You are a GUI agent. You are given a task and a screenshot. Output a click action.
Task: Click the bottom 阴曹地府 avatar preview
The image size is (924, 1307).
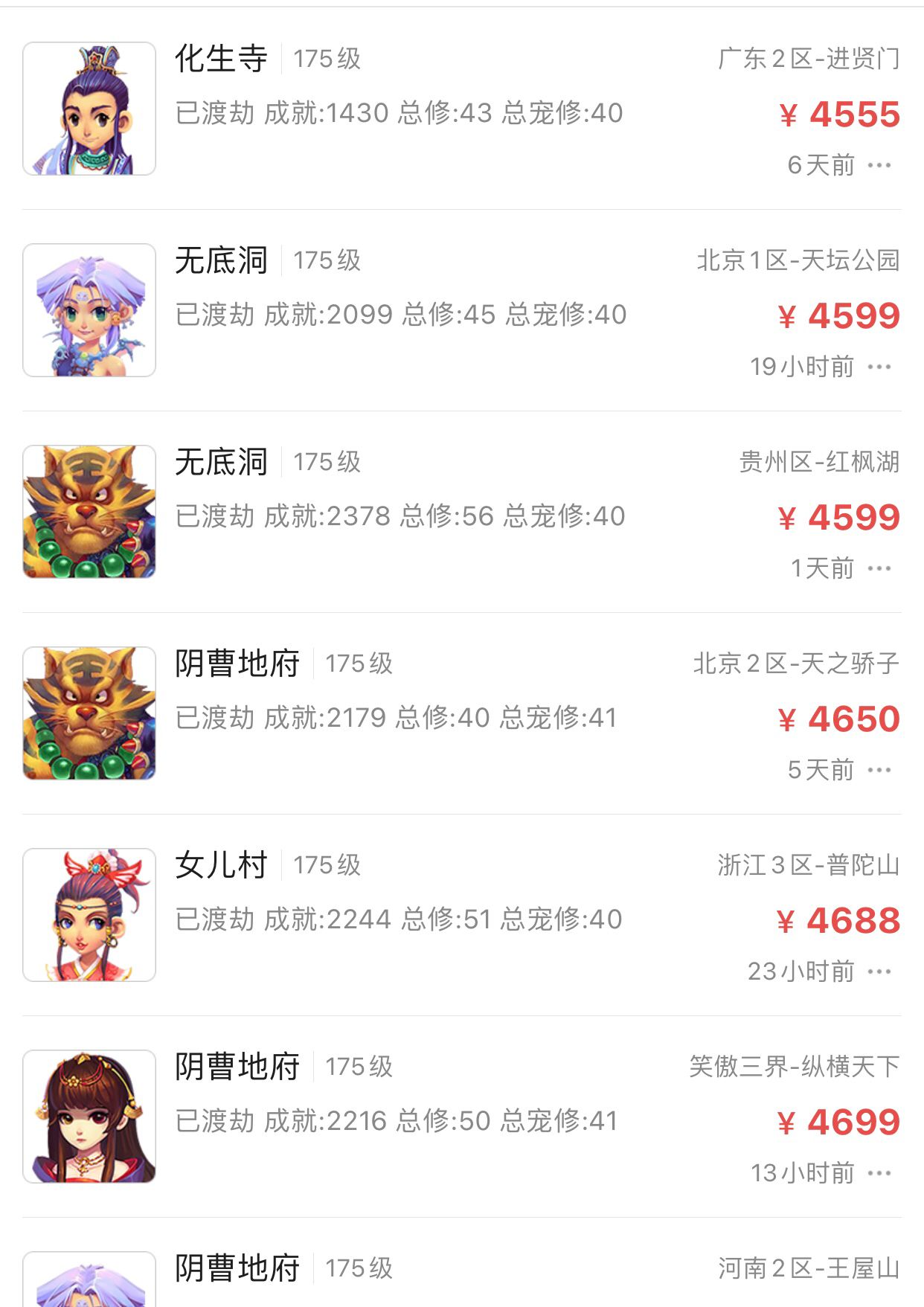(x=89, y=1283)
